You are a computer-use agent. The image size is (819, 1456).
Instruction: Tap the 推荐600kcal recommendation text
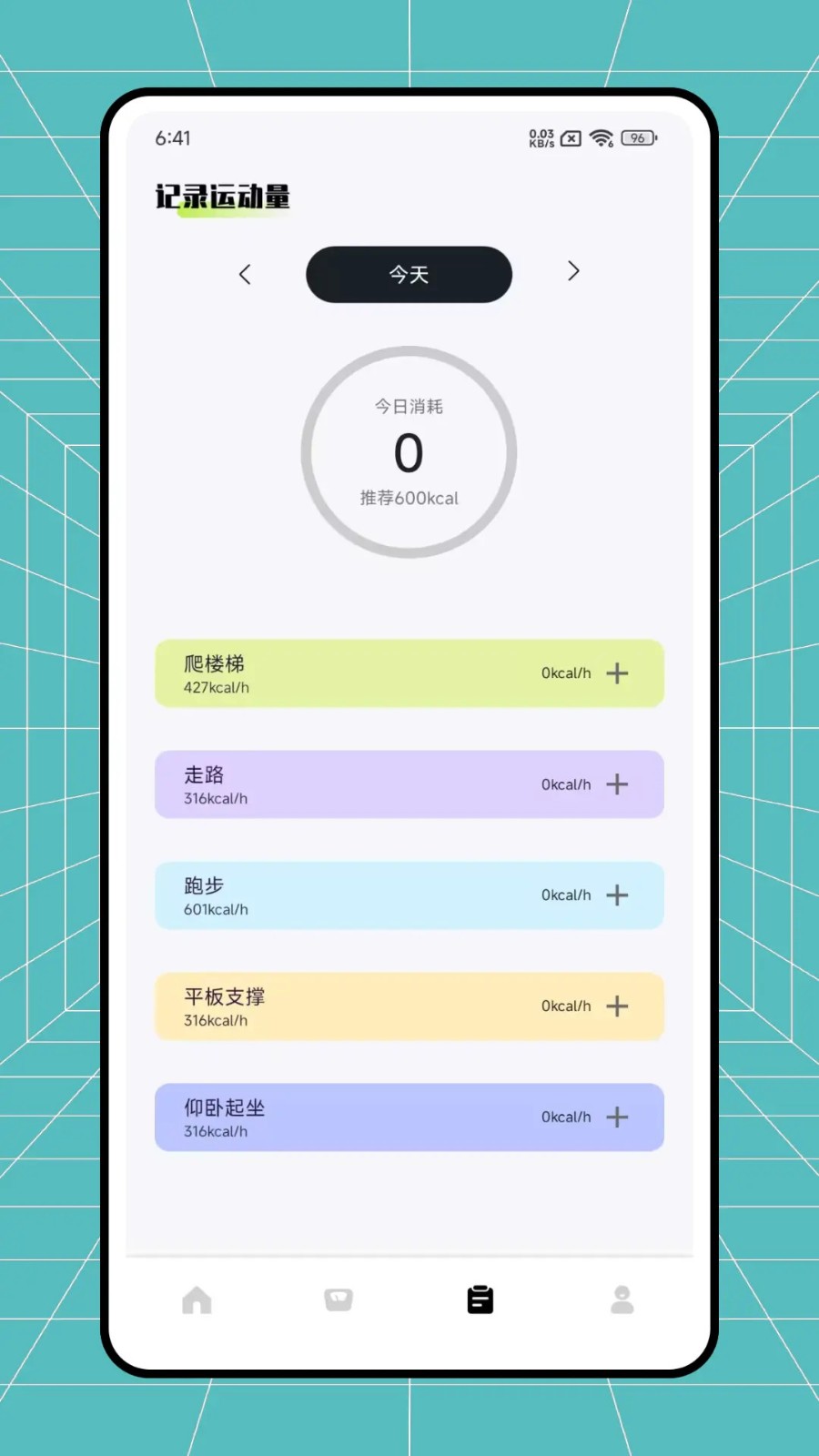409,498
